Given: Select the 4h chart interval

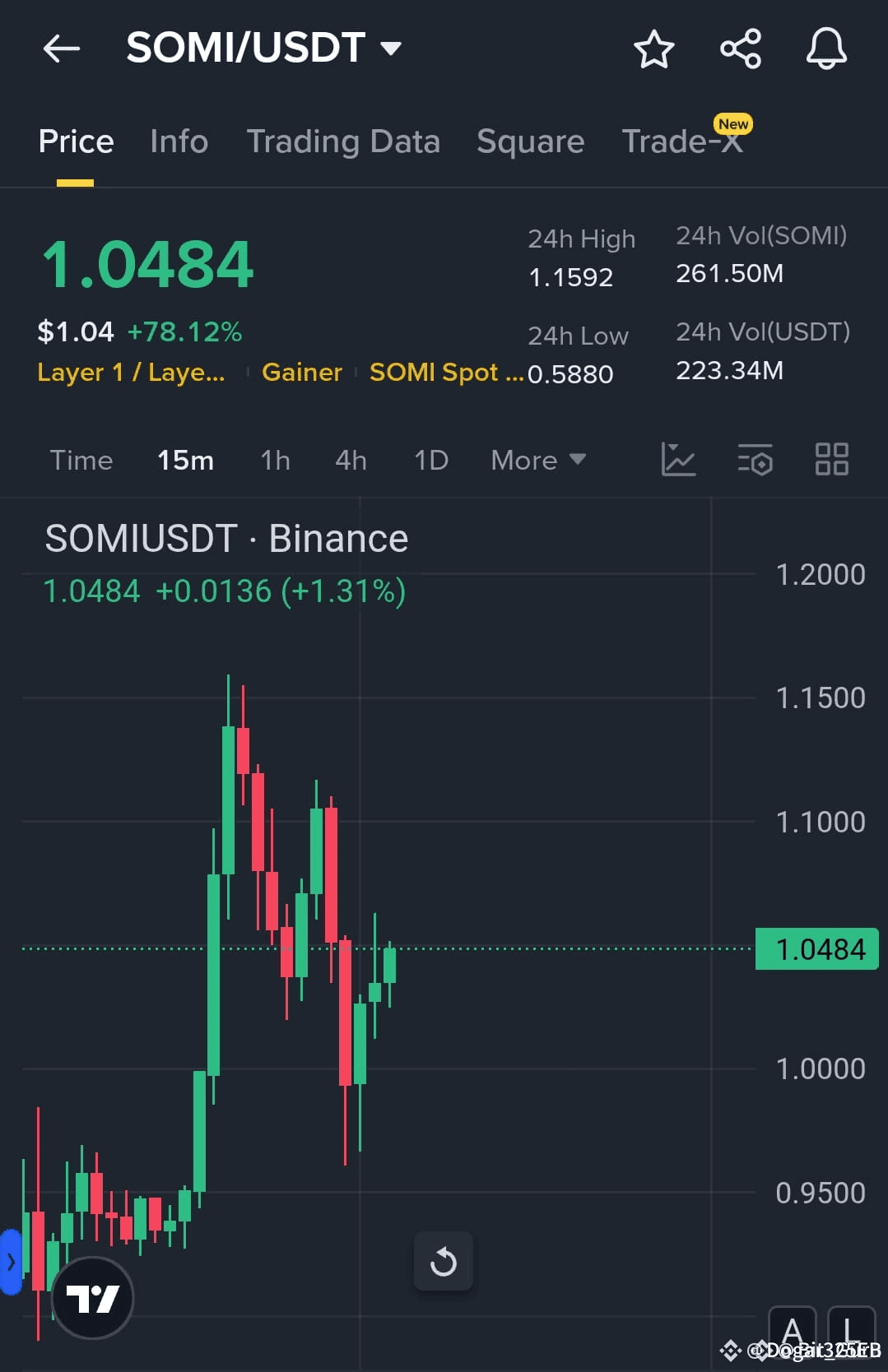Looking at the screenshot, I should click(x=351, y=460).
